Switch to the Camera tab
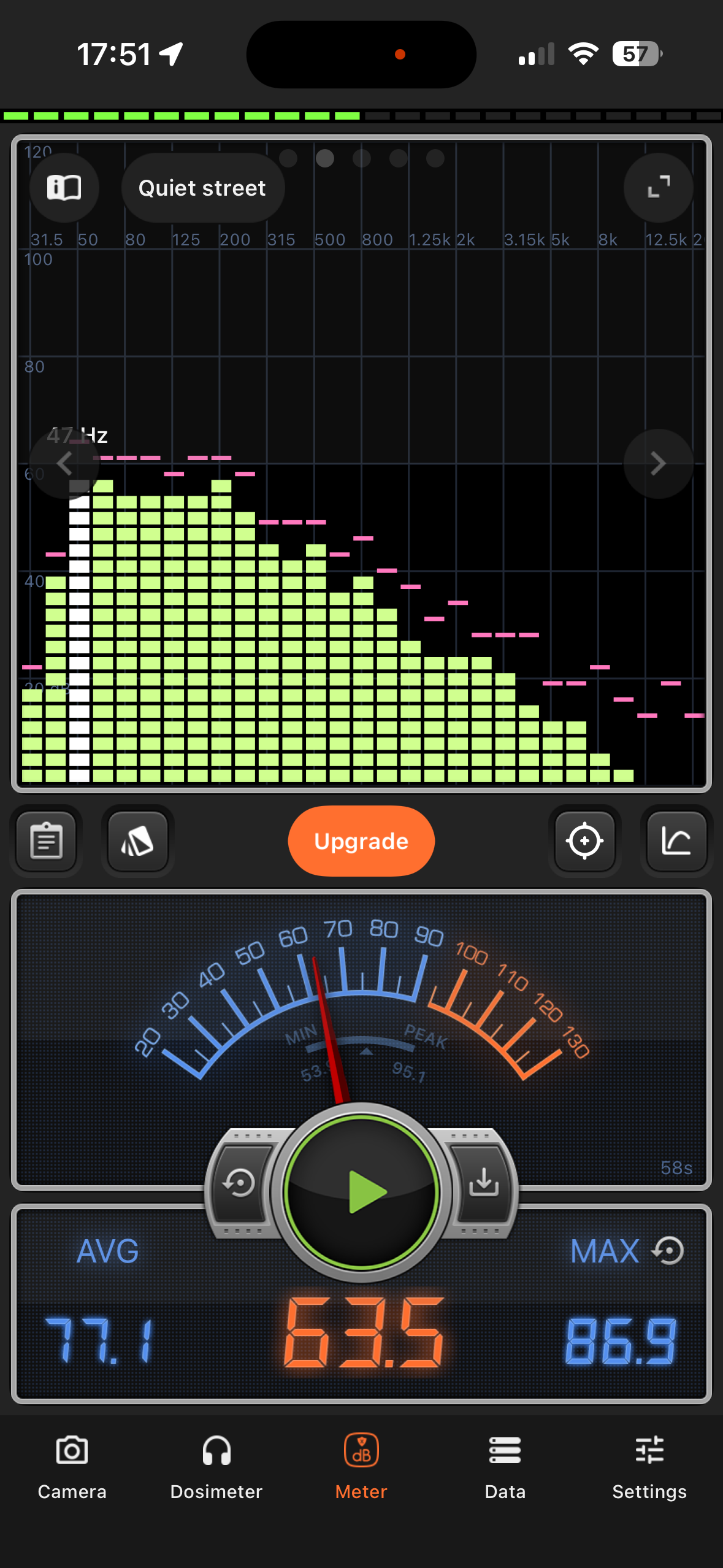Viewport: 723px width, 1568px height. (72, 1467)
